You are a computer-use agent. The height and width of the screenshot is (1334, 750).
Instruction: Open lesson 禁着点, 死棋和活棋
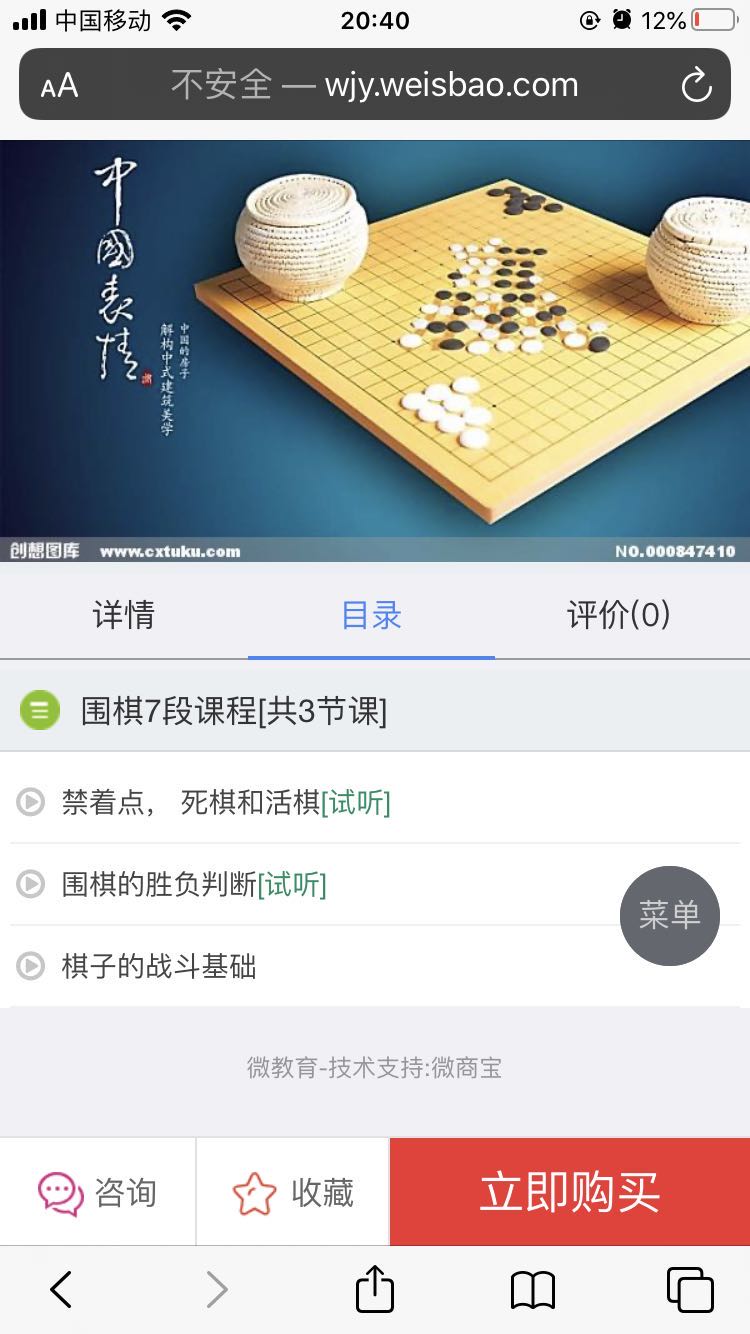225,802
